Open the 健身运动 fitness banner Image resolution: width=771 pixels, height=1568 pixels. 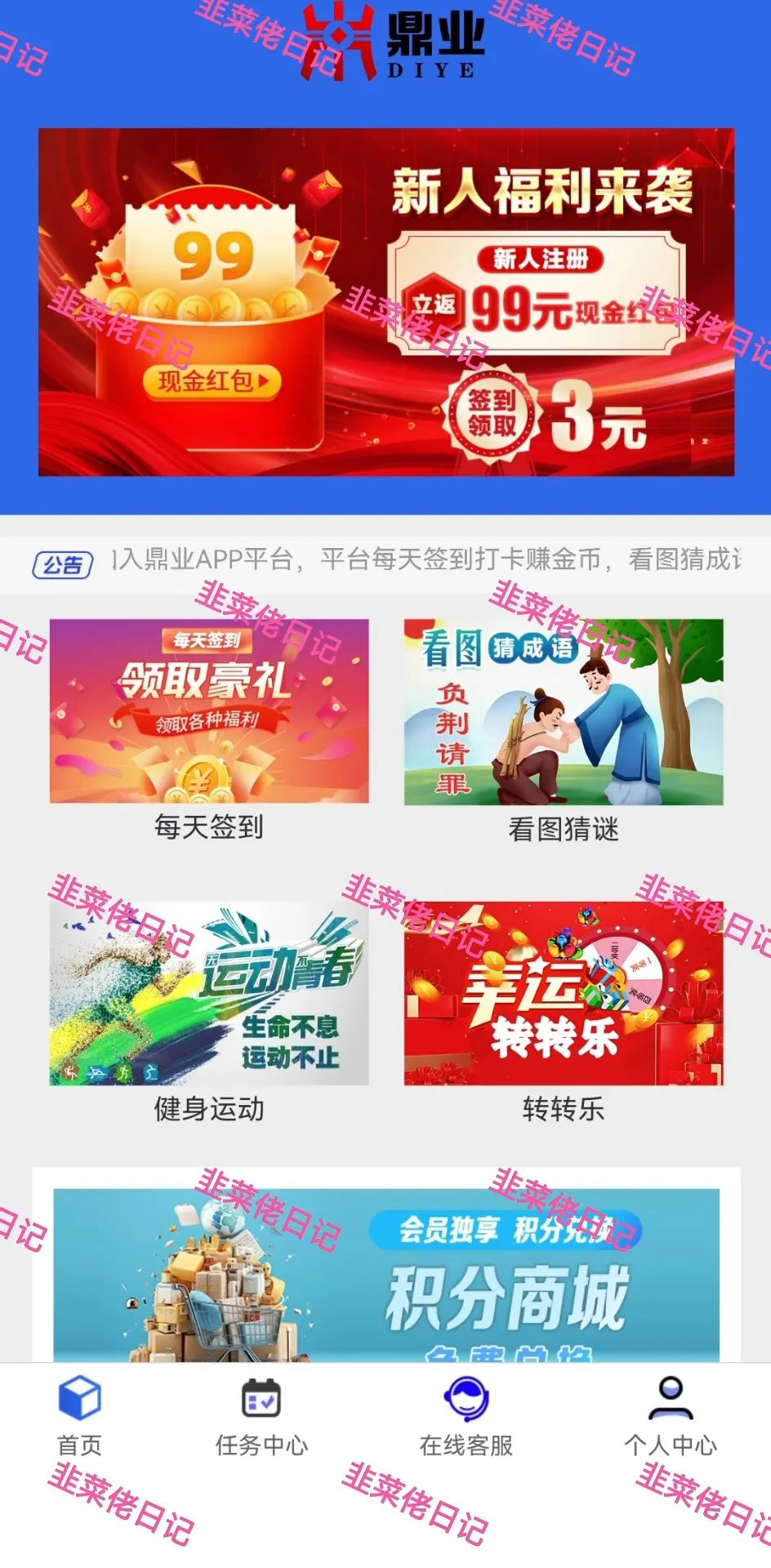pos(208,988)
